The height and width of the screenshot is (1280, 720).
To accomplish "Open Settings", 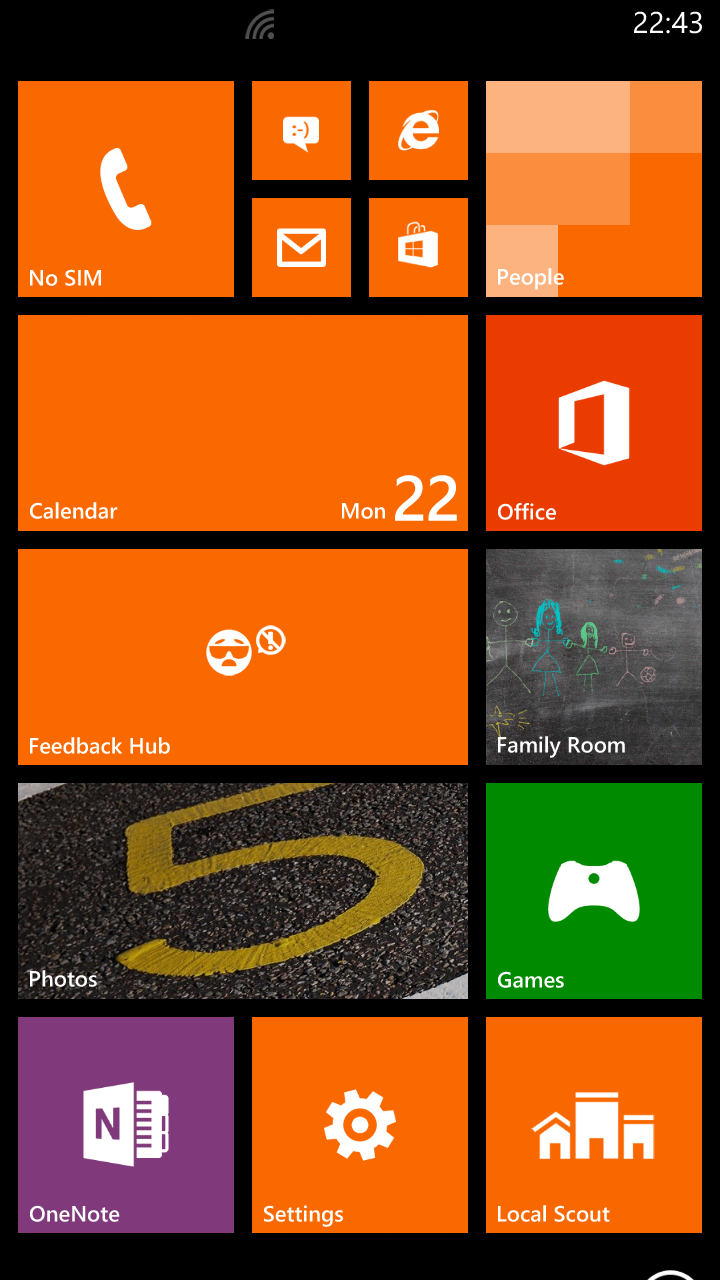I will click(x=360, y=1125).
